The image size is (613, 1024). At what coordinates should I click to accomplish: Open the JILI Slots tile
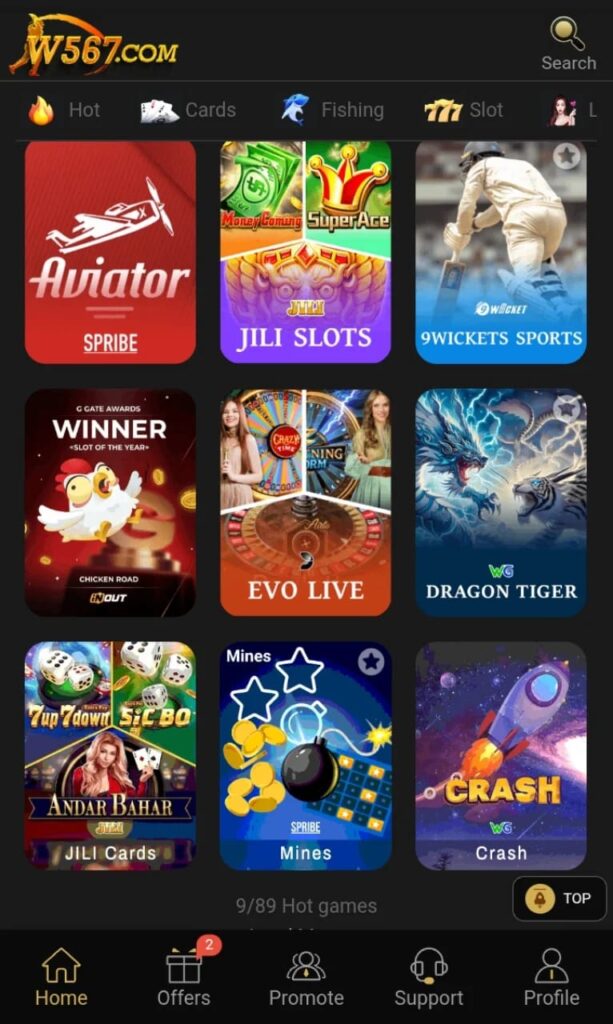click(x=305, y=250)
